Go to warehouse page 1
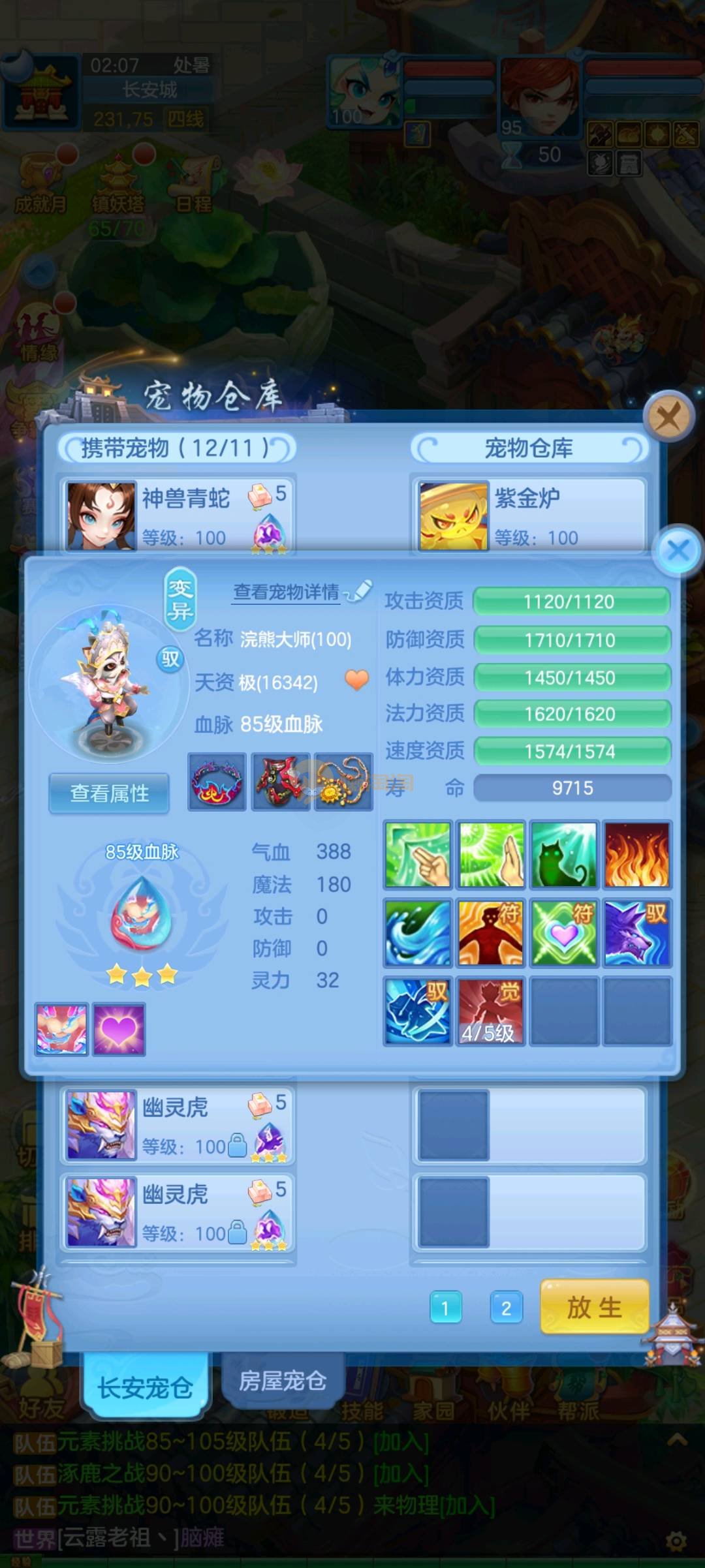The image size is (705, 1568). pyautogui.click(x=446, y=1308)
